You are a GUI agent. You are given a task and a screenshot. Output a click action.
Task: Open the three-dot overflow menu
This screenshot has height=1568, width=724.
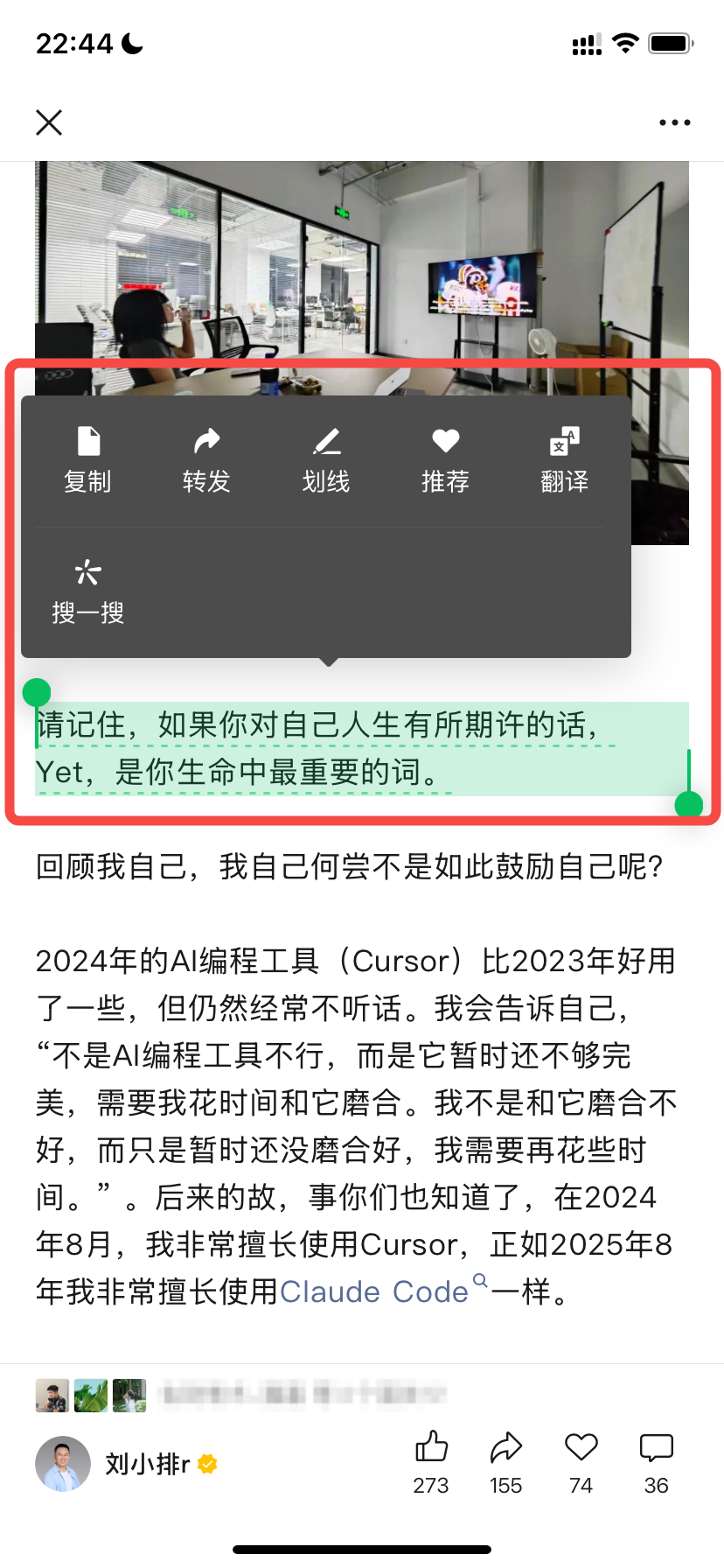click(674, 122)
